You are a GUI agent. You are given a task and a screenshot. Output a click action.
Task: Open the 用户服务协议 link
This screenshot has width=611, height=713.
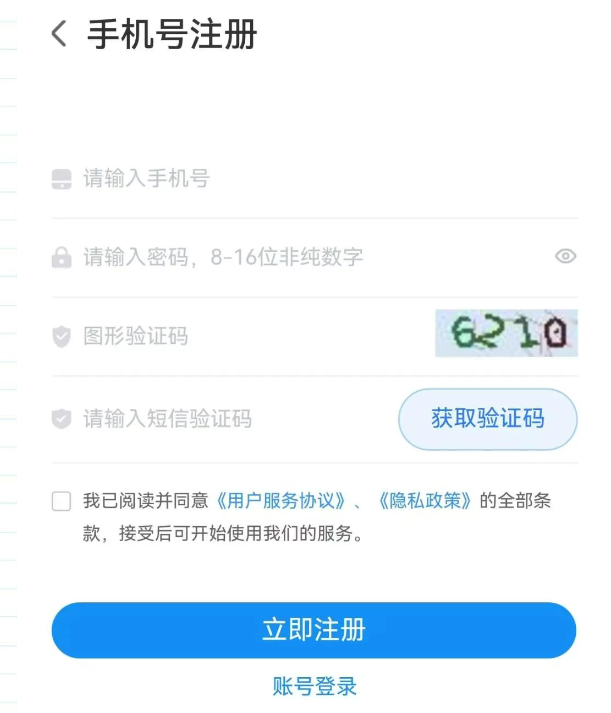[x=285, y=501]
